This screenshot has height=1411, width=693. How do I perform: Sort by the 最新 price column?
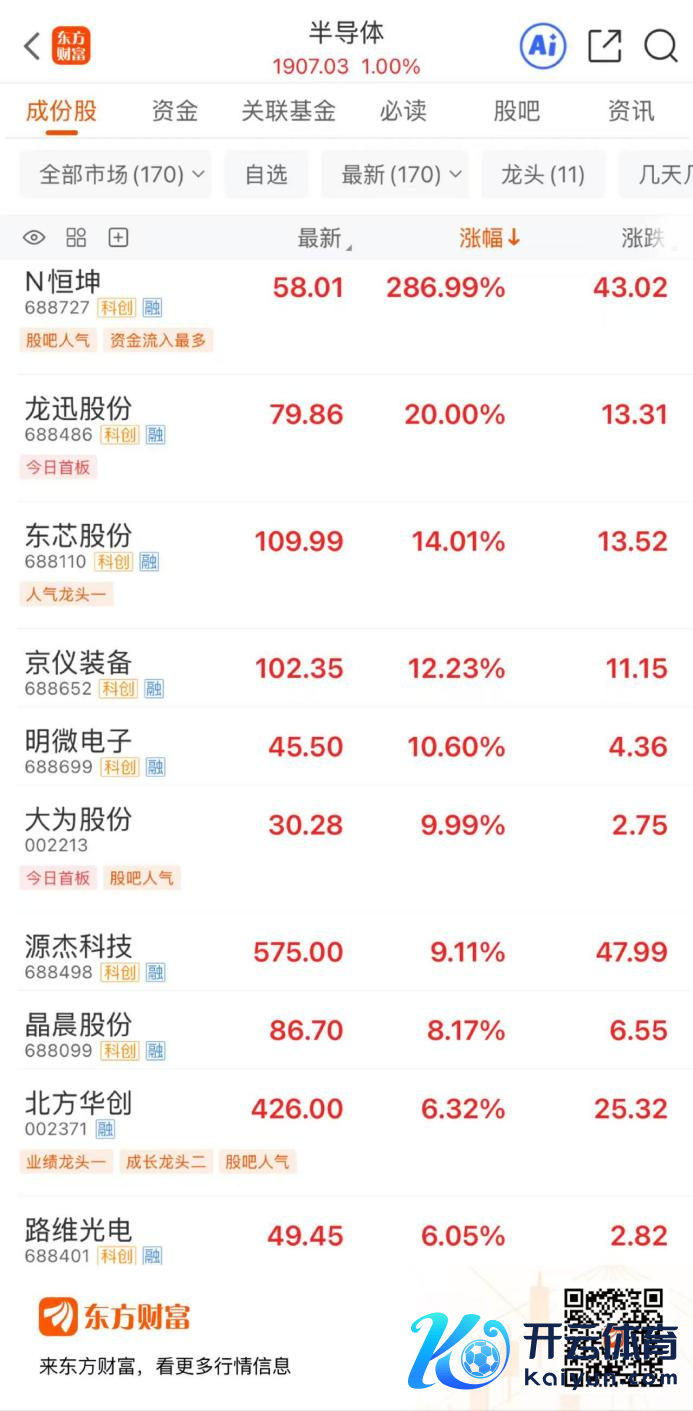tap(323, 238)
